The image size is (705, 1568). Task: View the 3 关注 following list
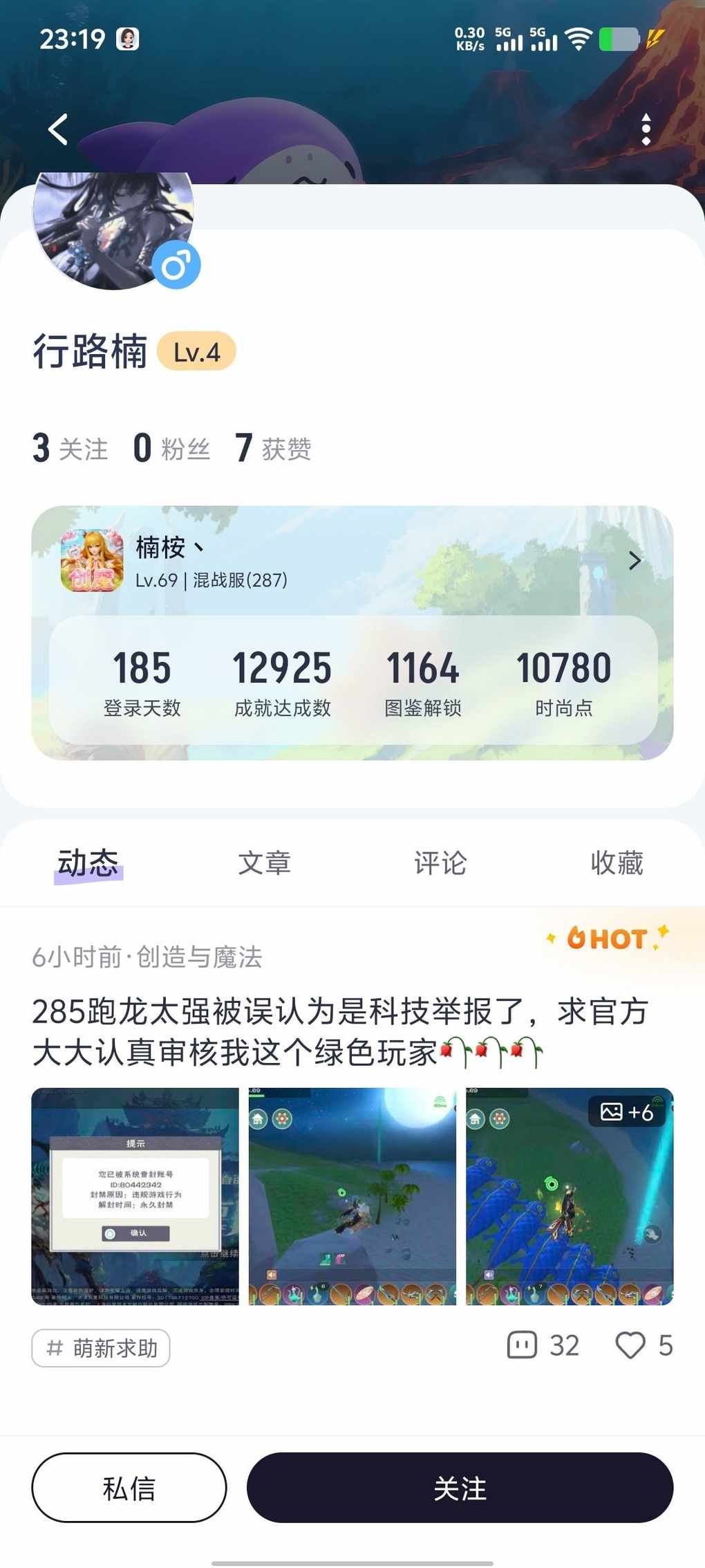click(x=70, y=448)
